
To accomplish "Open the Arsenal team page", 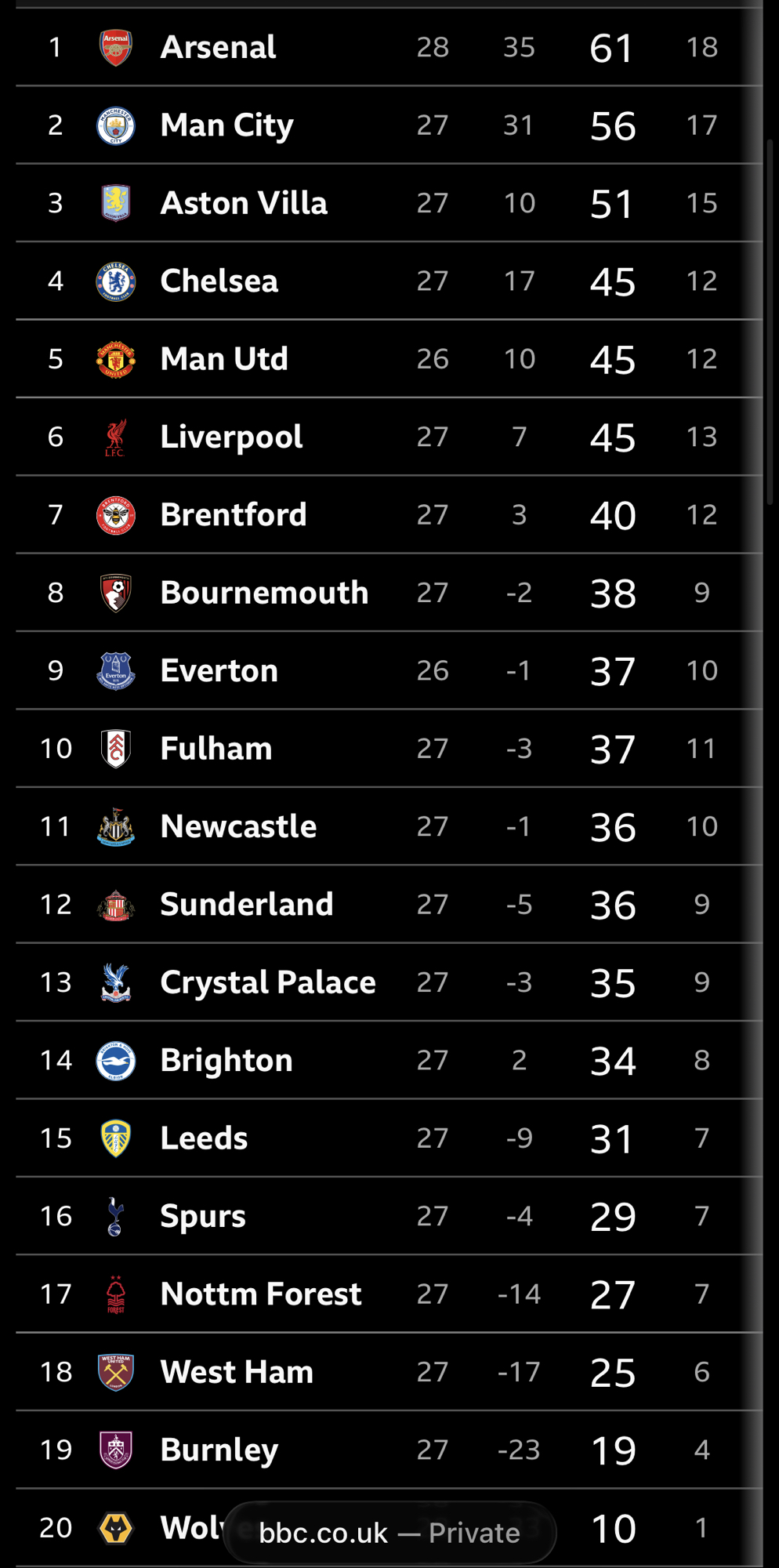I will tap(218, 48).
